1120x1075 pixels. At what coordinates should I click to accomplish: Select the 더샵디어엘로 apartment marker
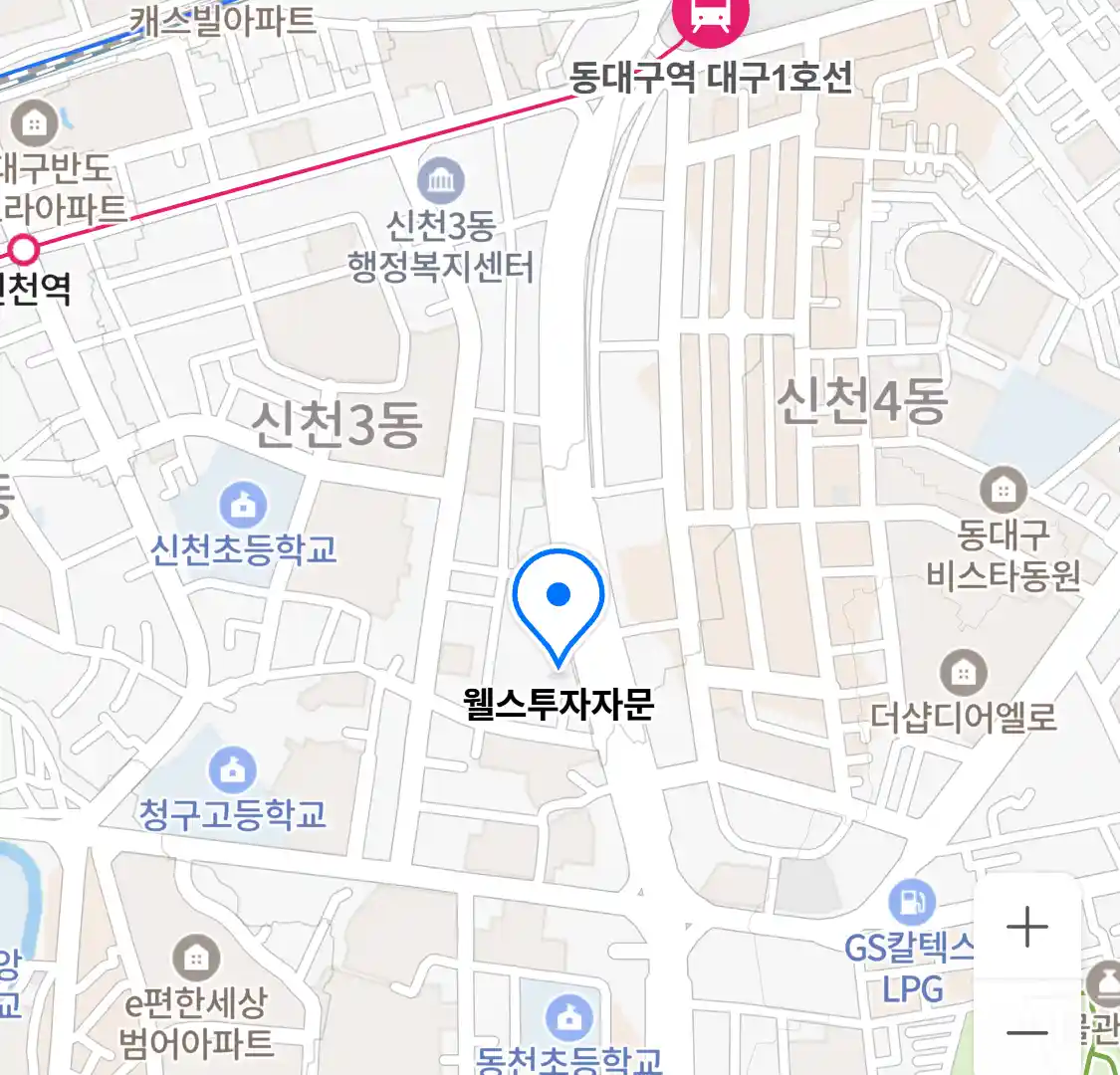[963, 674]
